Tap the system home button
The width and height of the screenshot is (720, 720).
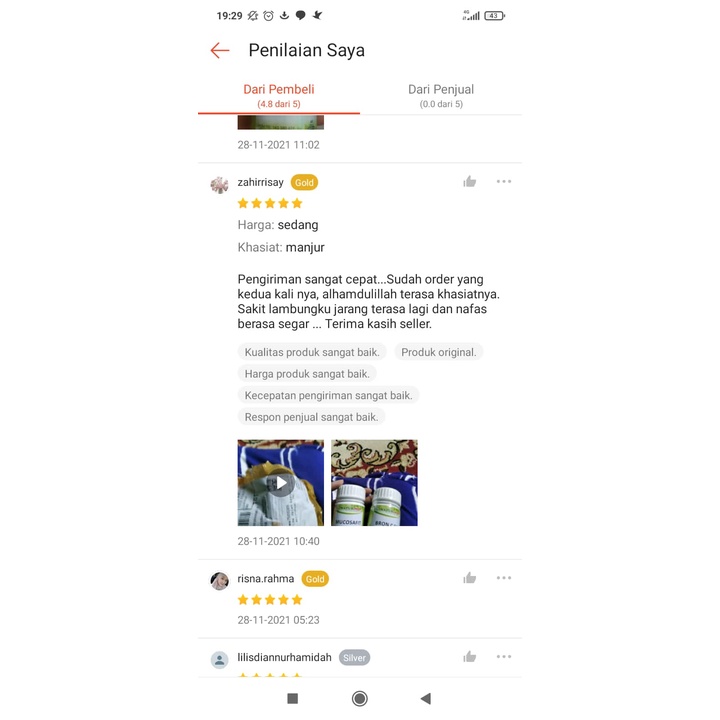pos(360,699)
